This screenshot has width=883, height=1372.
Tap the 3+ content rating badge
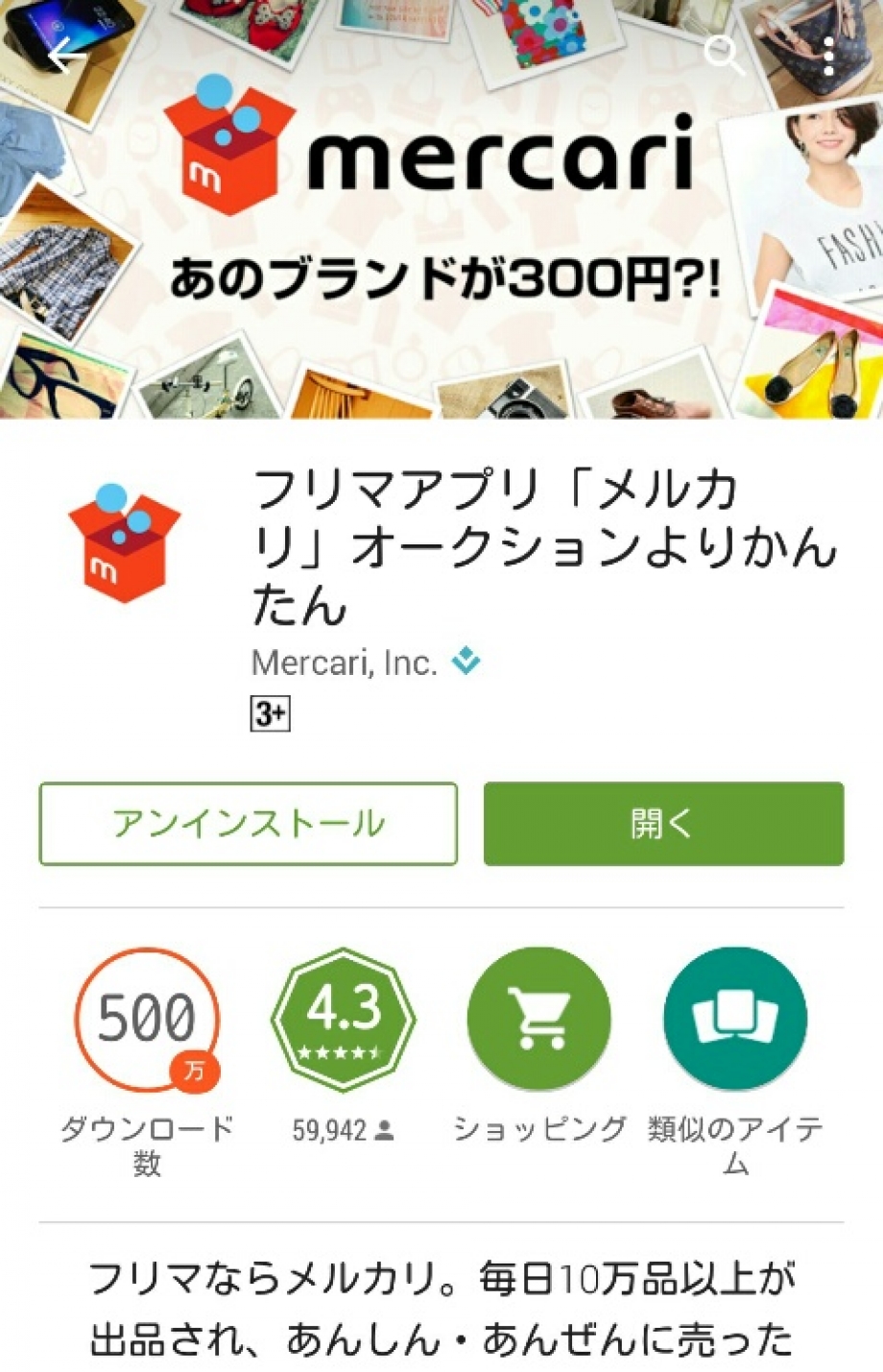270,714
